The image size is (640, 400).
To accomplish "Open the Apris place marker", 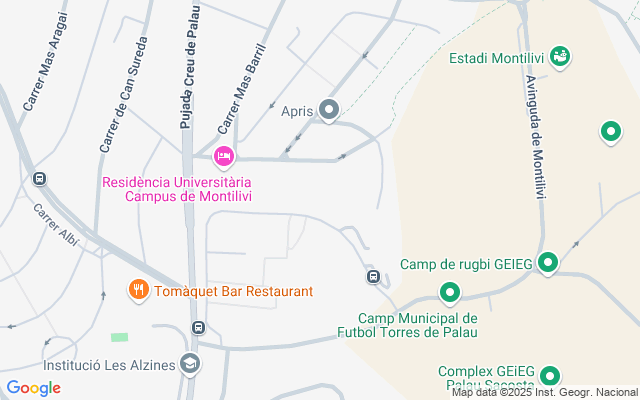I will 329,111.
